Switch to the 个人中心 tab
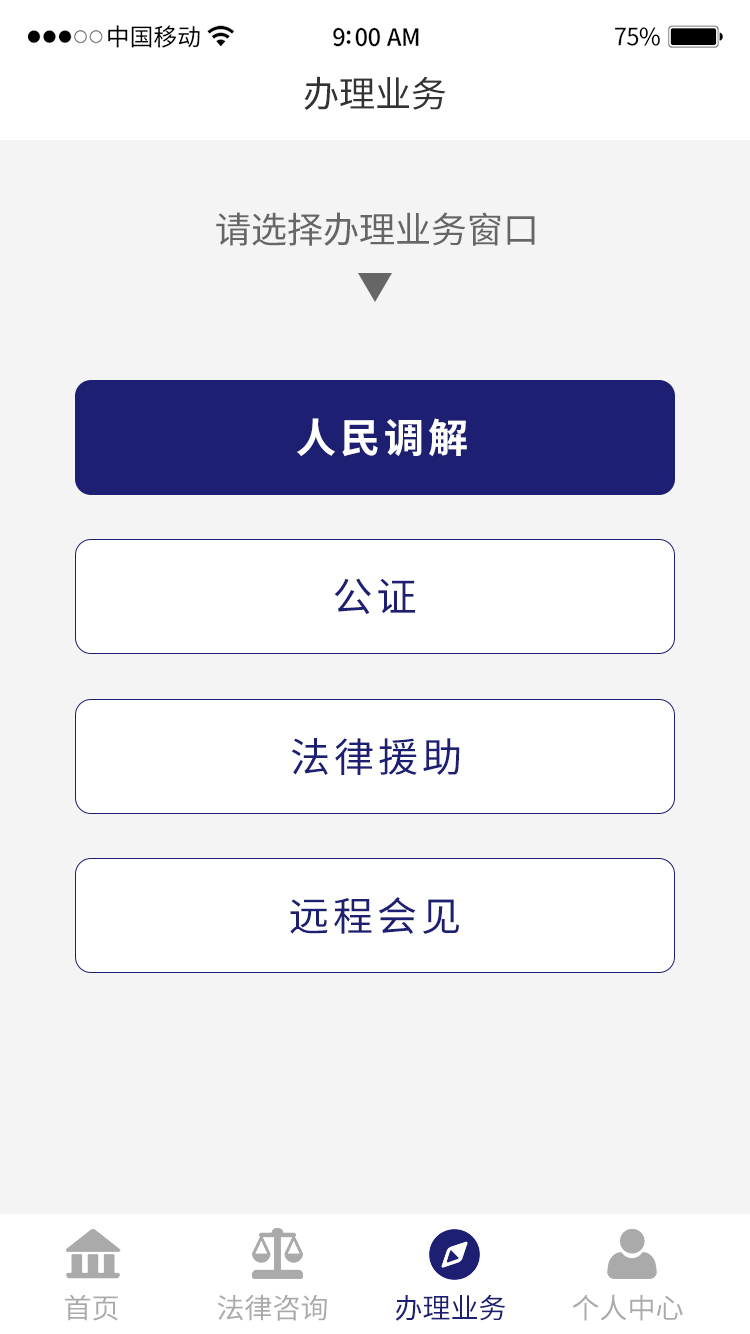 pos(629,1274)
